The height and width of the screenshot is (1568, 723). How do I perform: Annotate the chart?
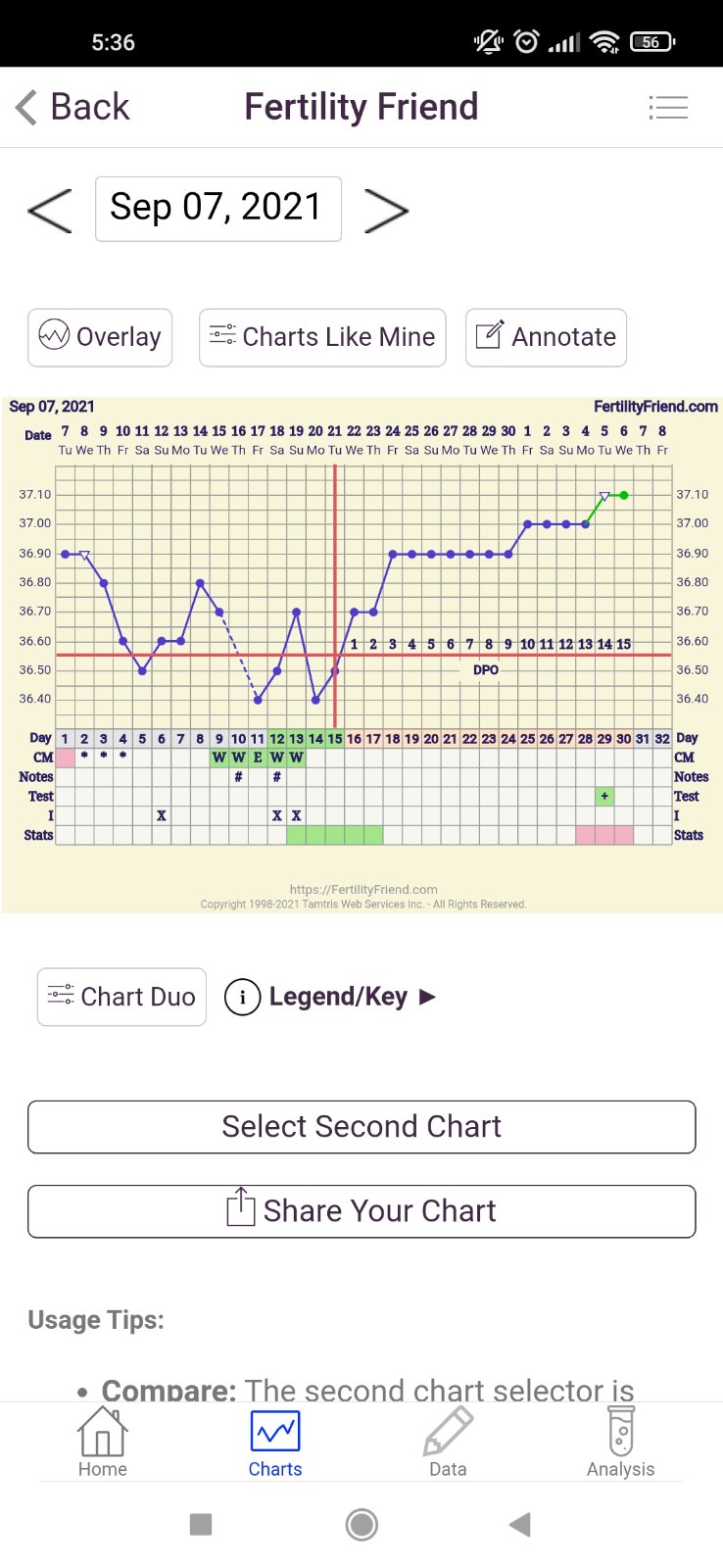(x=546, y=337)
